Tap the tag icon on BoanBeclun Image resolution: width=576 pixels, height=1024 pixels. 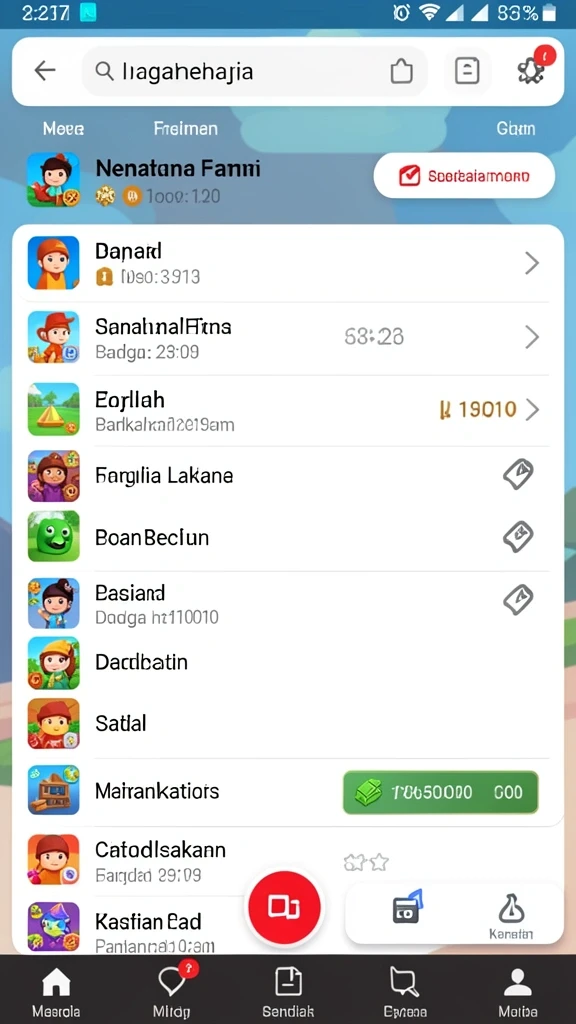click(518, 537)
